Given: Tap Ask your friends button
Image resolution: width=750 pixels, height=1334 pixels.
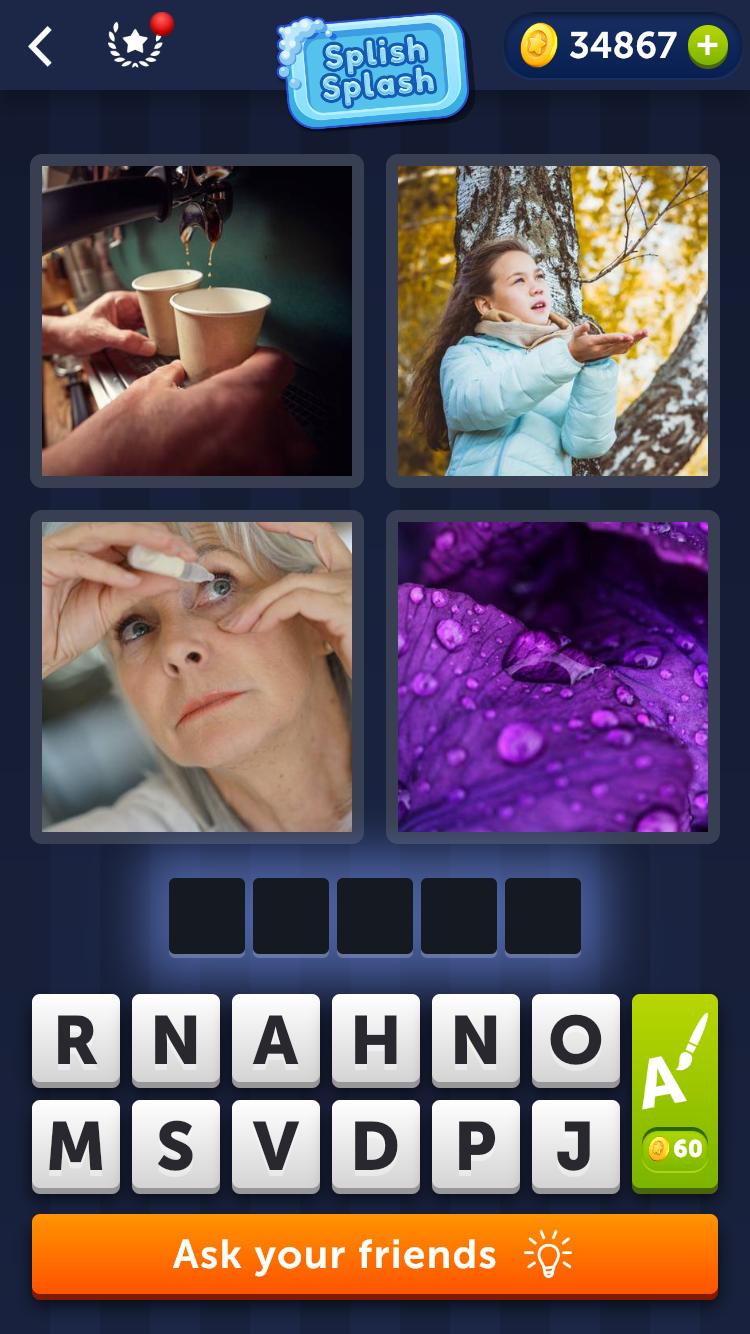Looking at the screenshot, I should [375, 1255].
